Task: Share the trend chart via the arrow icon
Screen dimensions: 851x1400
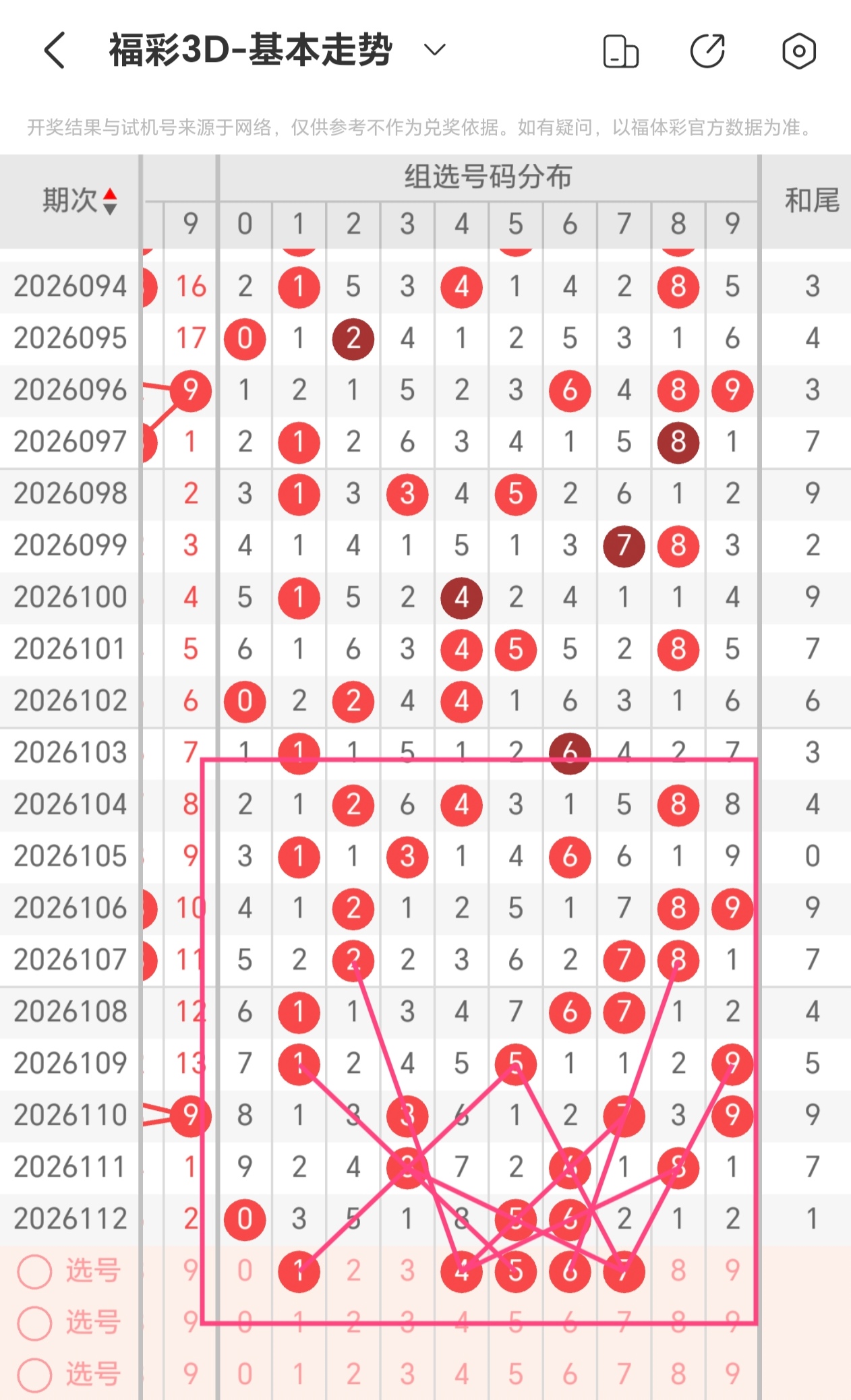Action: pos(708,51)
